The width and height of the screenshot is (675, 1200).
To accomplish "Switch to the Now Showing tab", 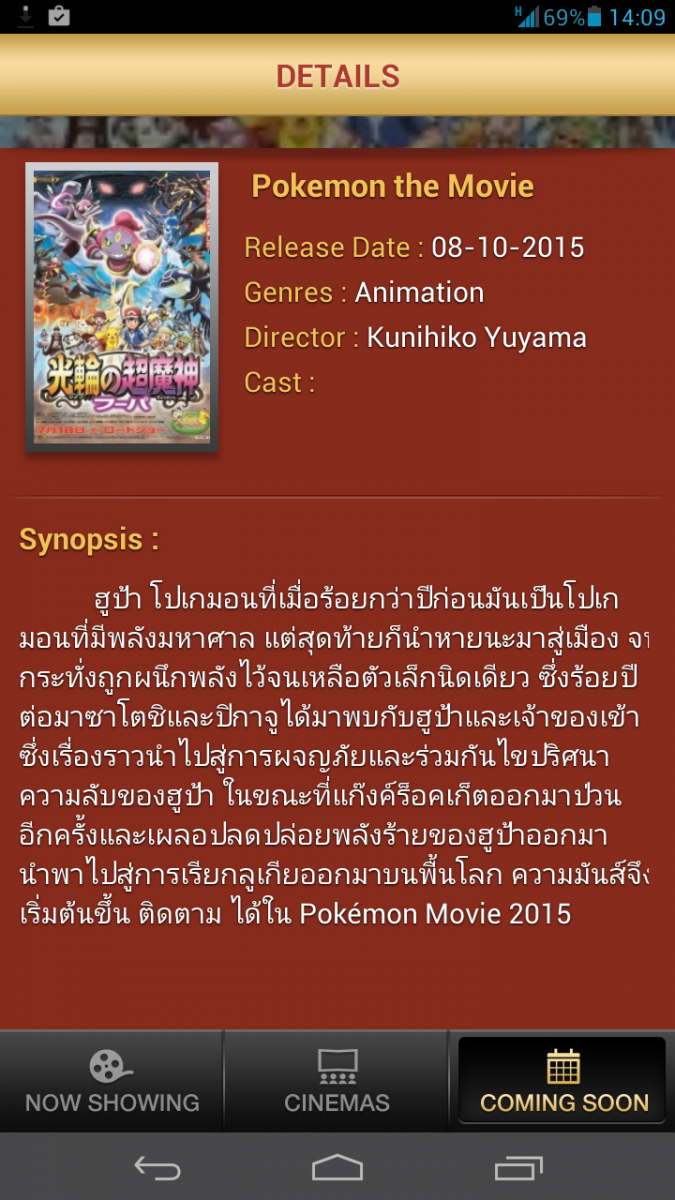I will [x=112, y=1081].
